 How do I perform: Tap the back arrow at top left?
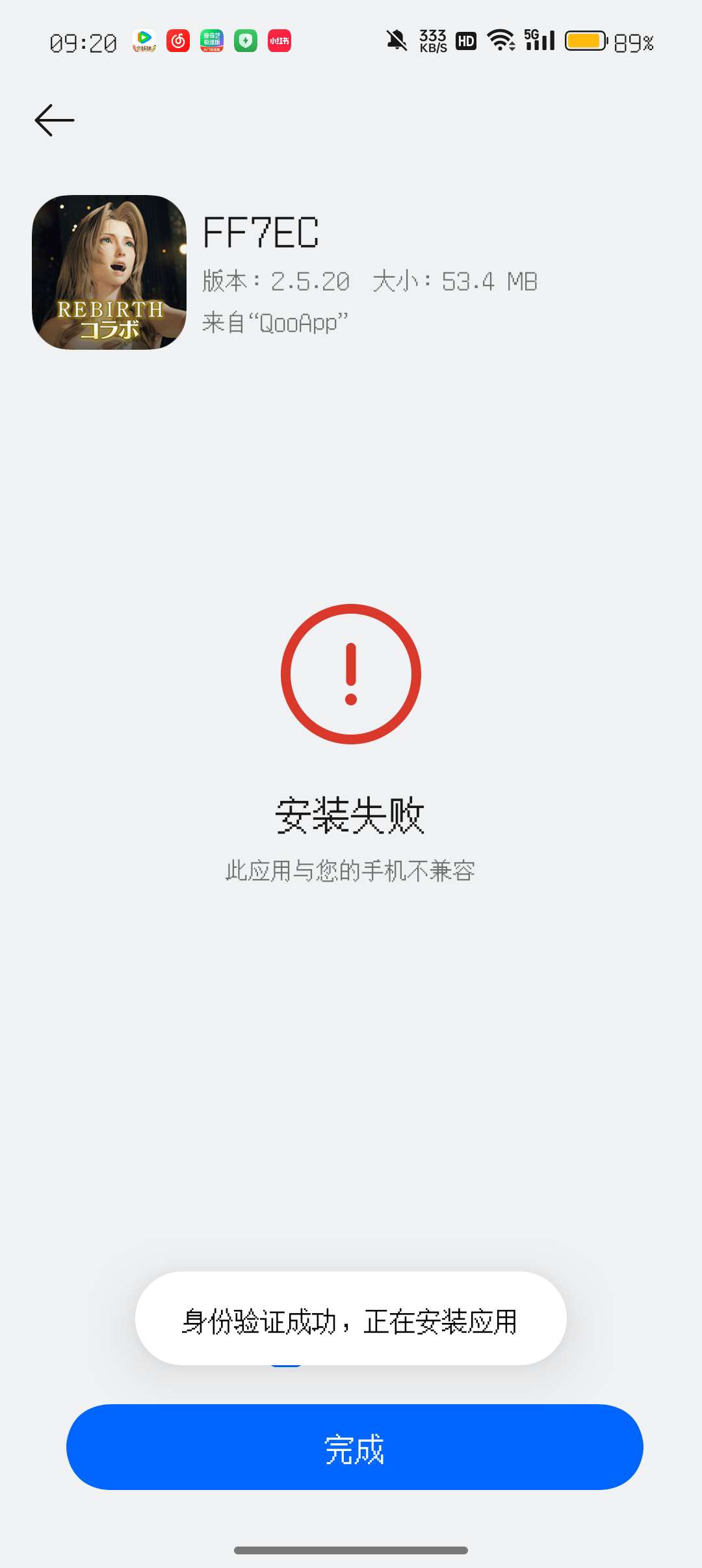[x=54, y=120]
